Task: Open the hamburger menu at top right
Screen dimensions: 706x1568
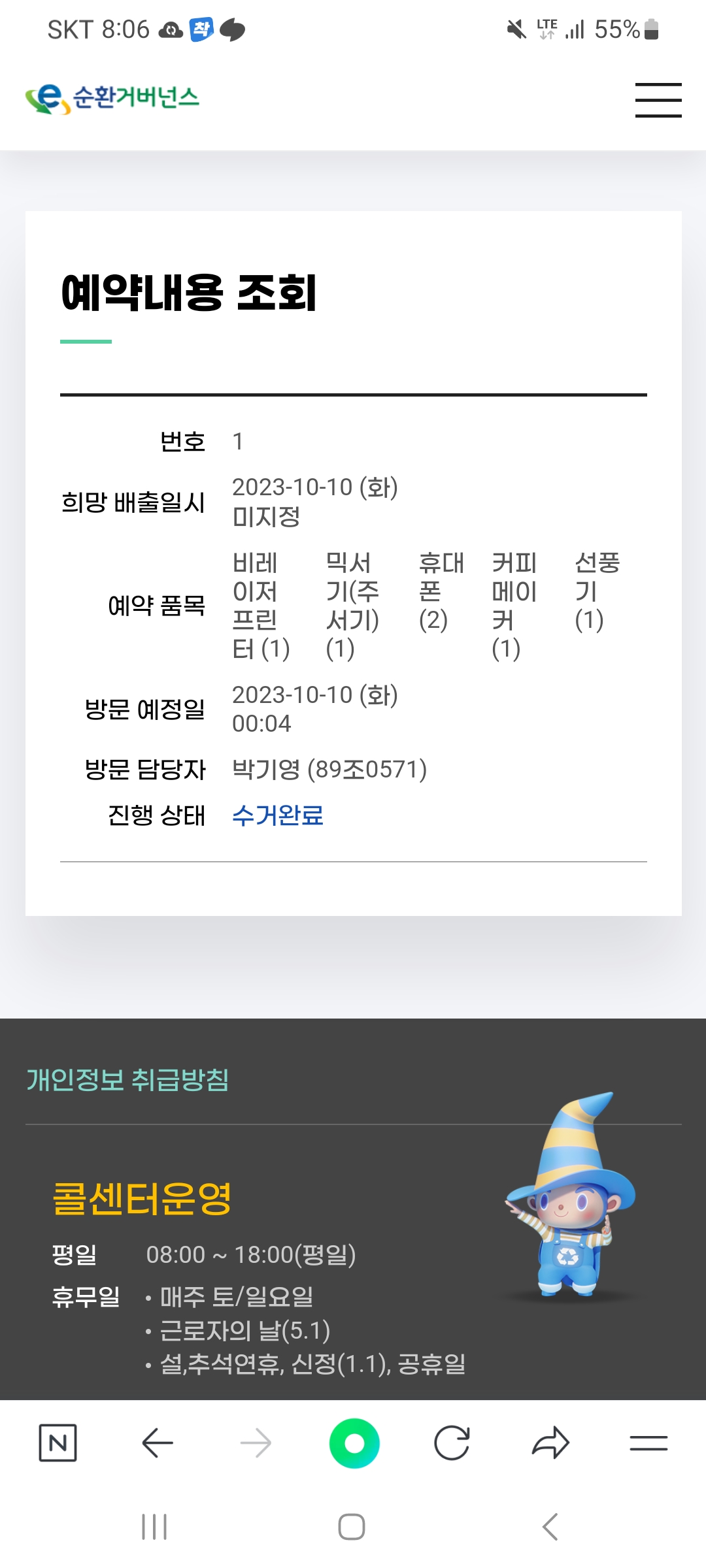Action: pyautogui.click(x=658, y=100)
